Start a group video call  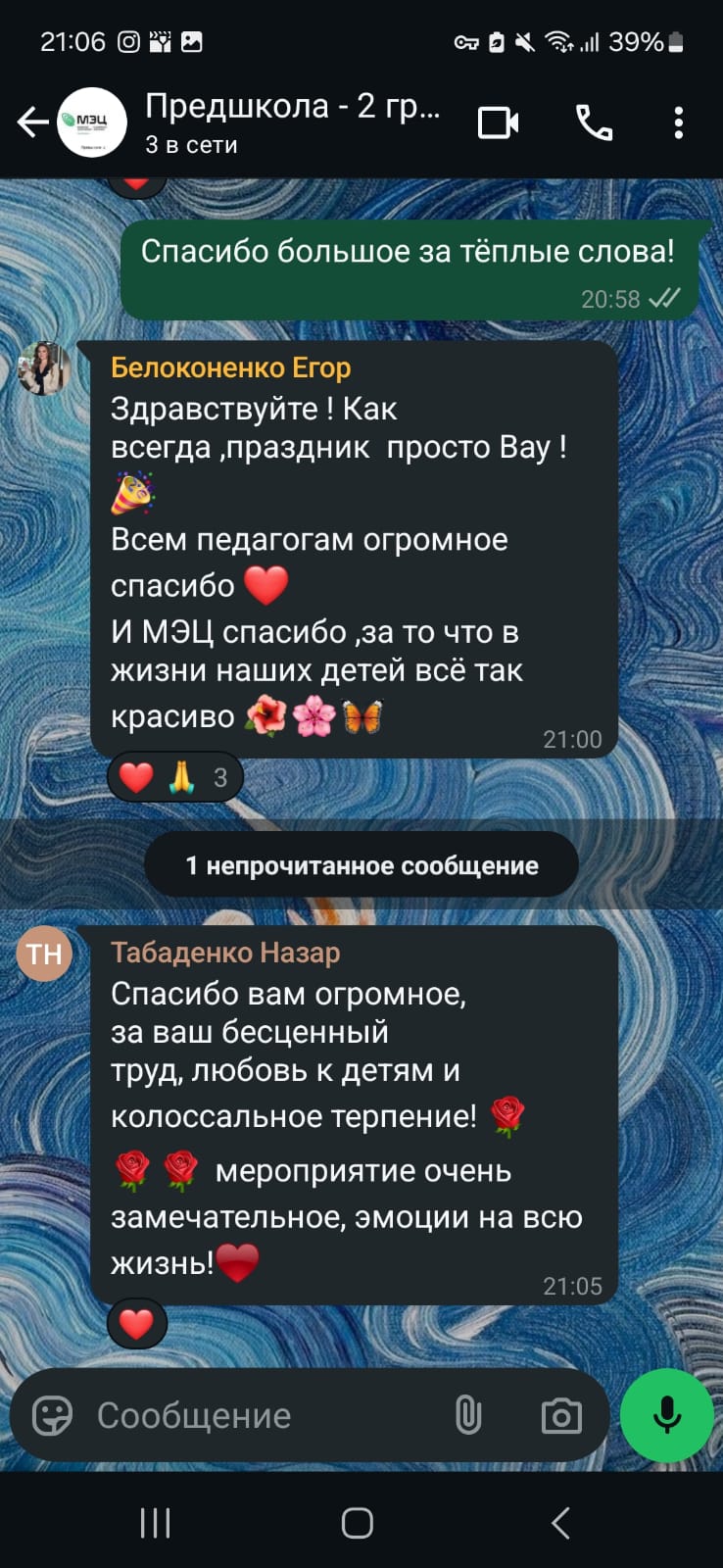pos(498,122)
